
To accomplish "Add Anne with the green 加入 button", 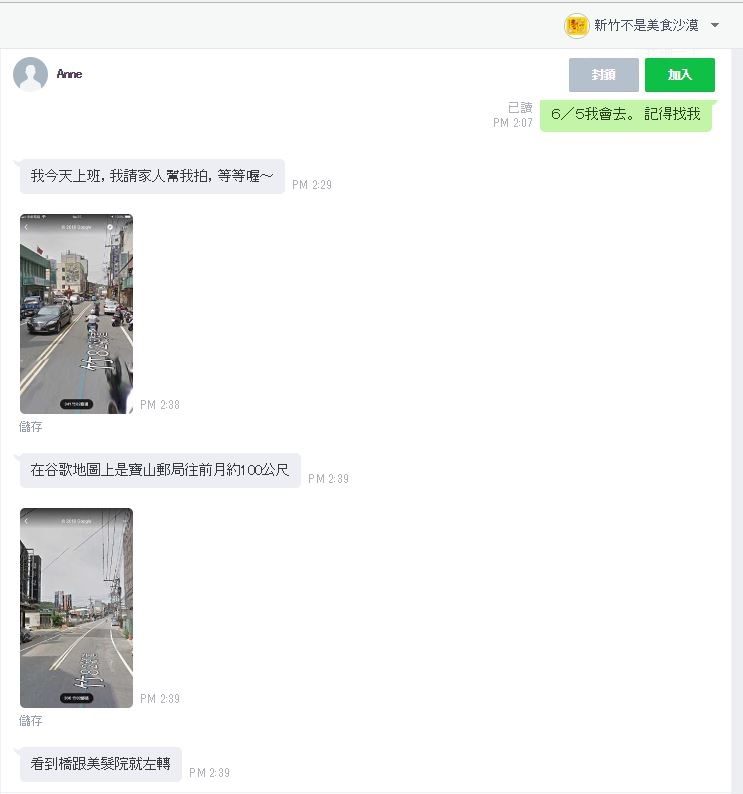I will [x=679, y=75].
